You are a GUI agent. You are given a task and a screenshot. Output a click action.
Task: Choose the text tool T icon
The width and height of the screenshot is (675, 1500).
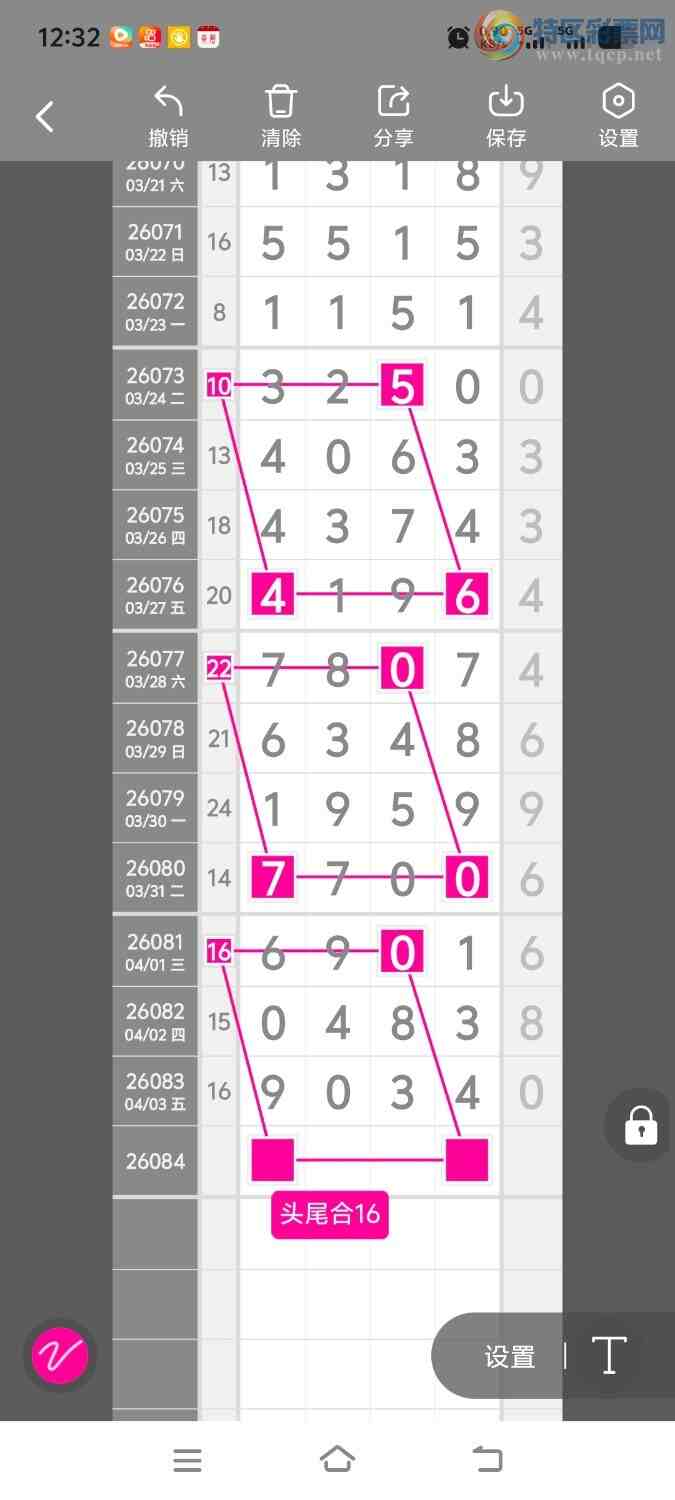coord(609,1356)
